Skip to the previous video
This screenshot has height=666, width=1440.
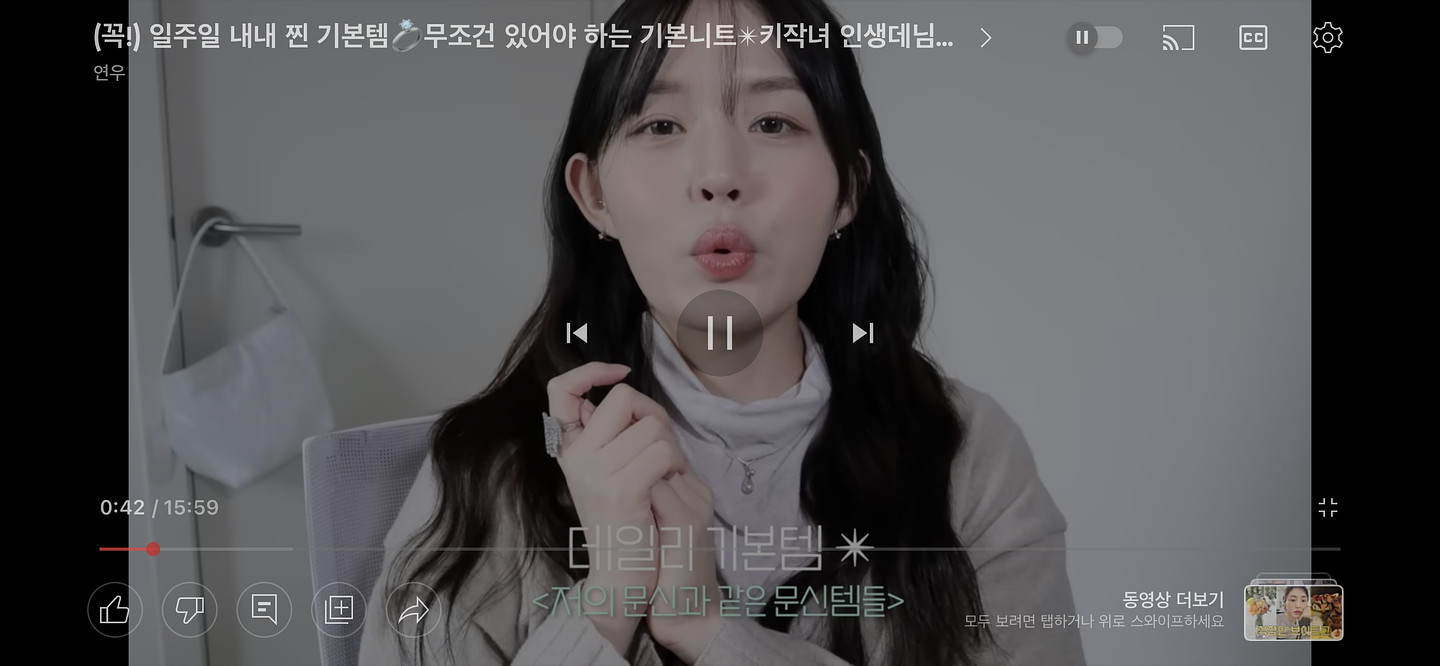pos(577,333)
